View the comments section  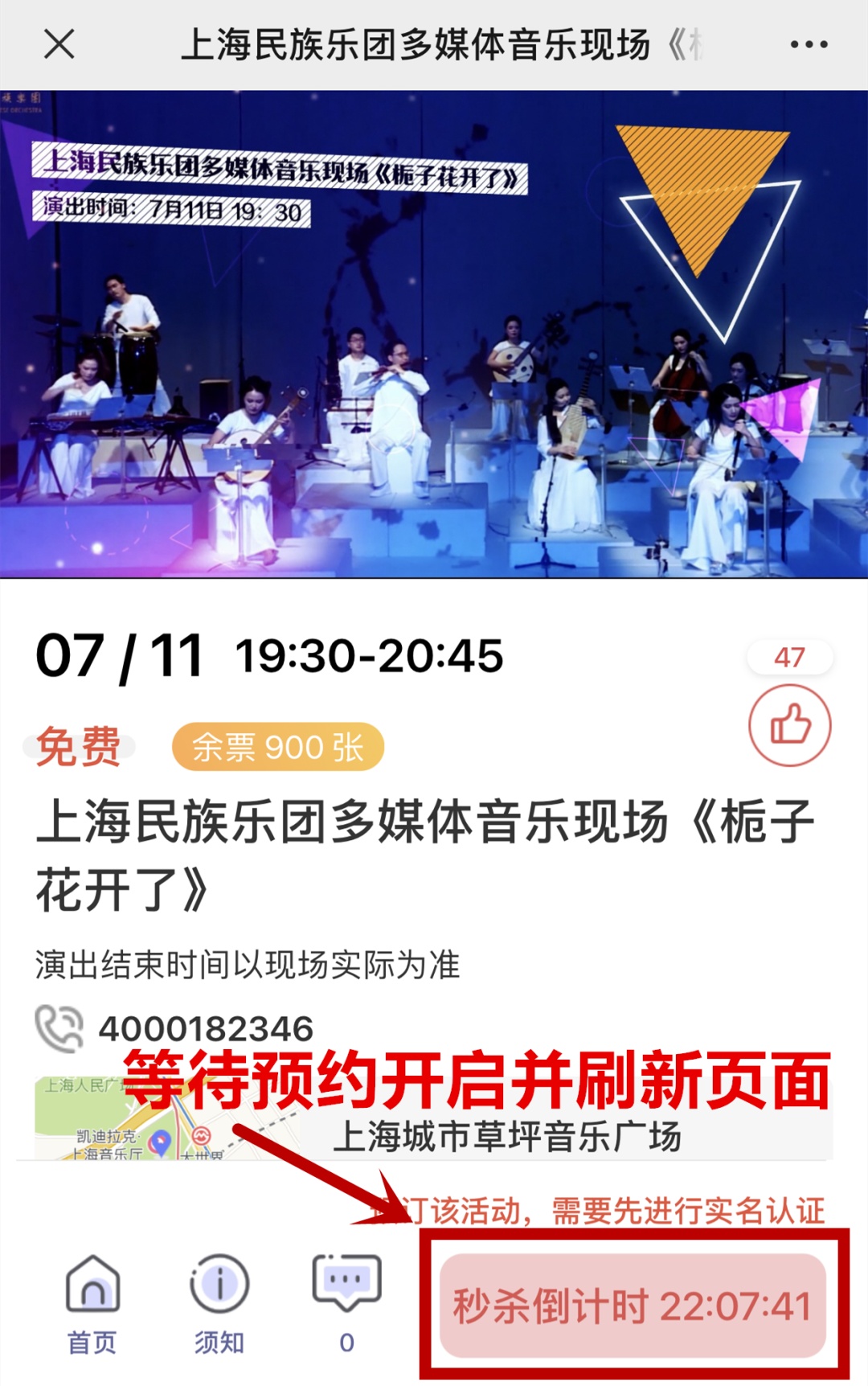346,1304
